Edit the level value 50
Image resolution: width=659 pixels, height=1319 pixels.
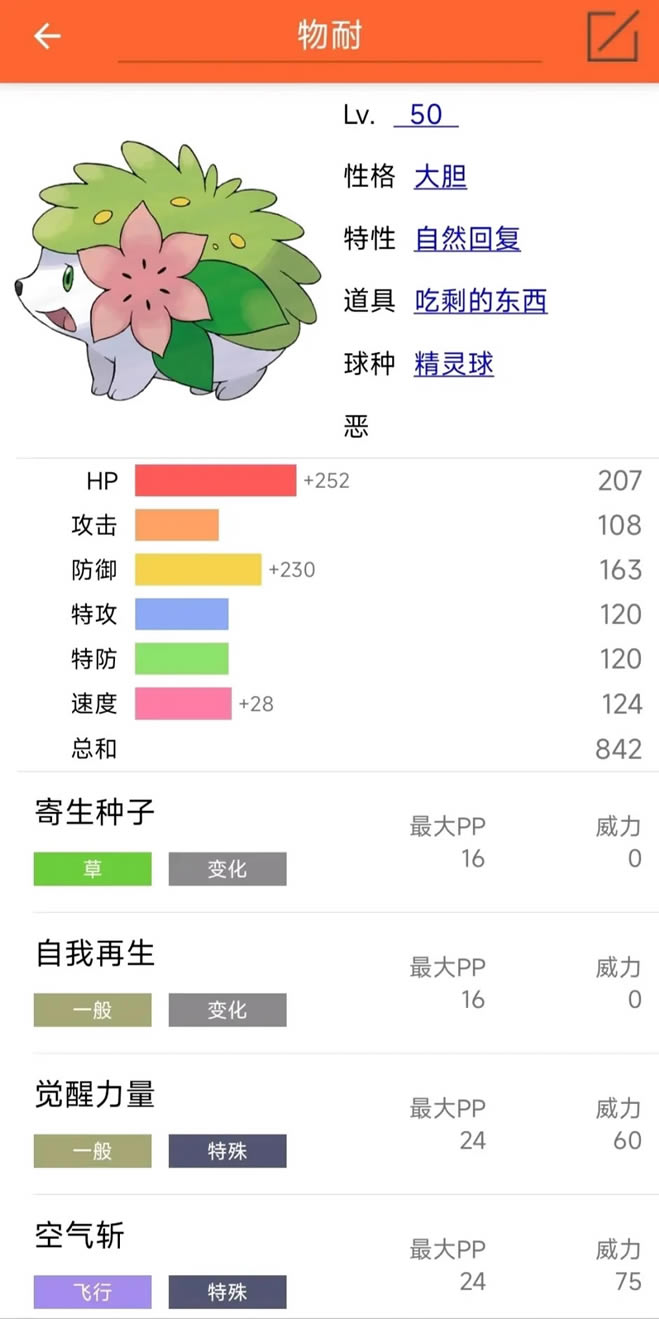(x=425, y=115)
